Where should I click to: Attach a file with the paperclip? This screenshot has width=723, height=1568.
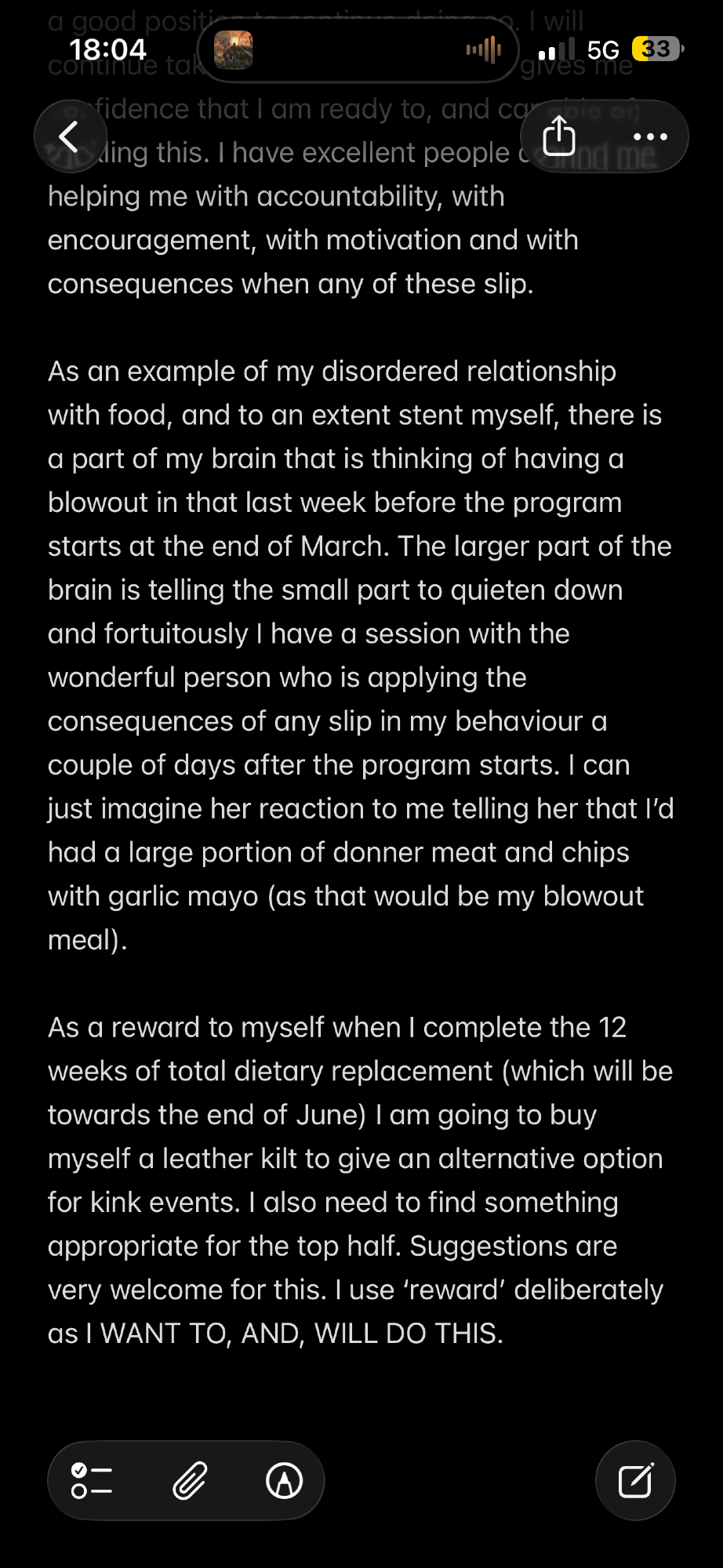(190, 1480)
